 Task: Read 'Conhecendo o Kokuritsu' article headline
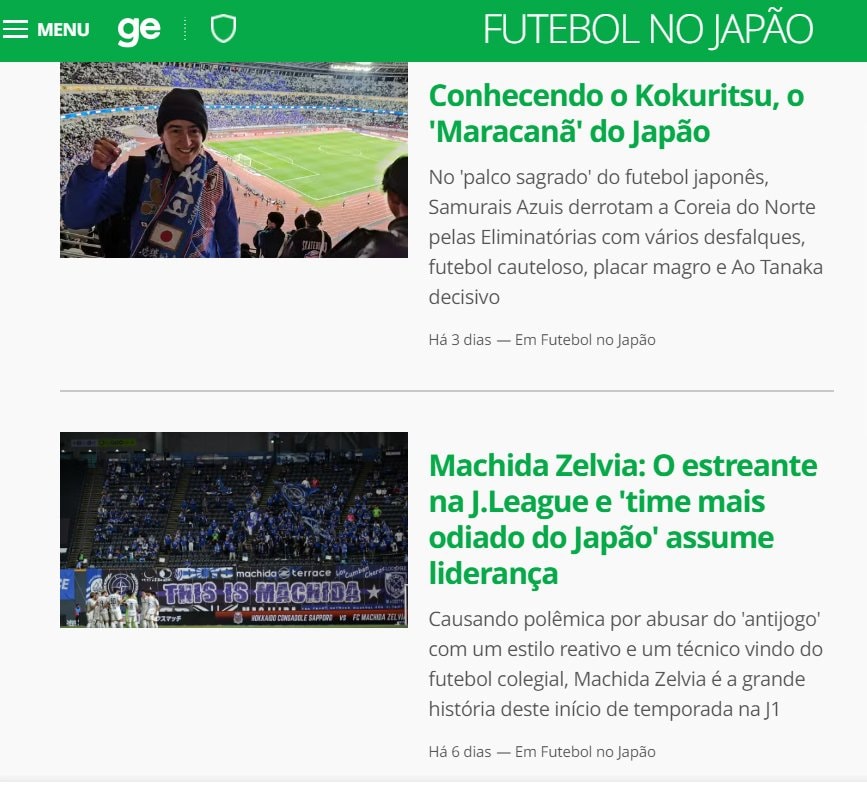coord(615,113)
